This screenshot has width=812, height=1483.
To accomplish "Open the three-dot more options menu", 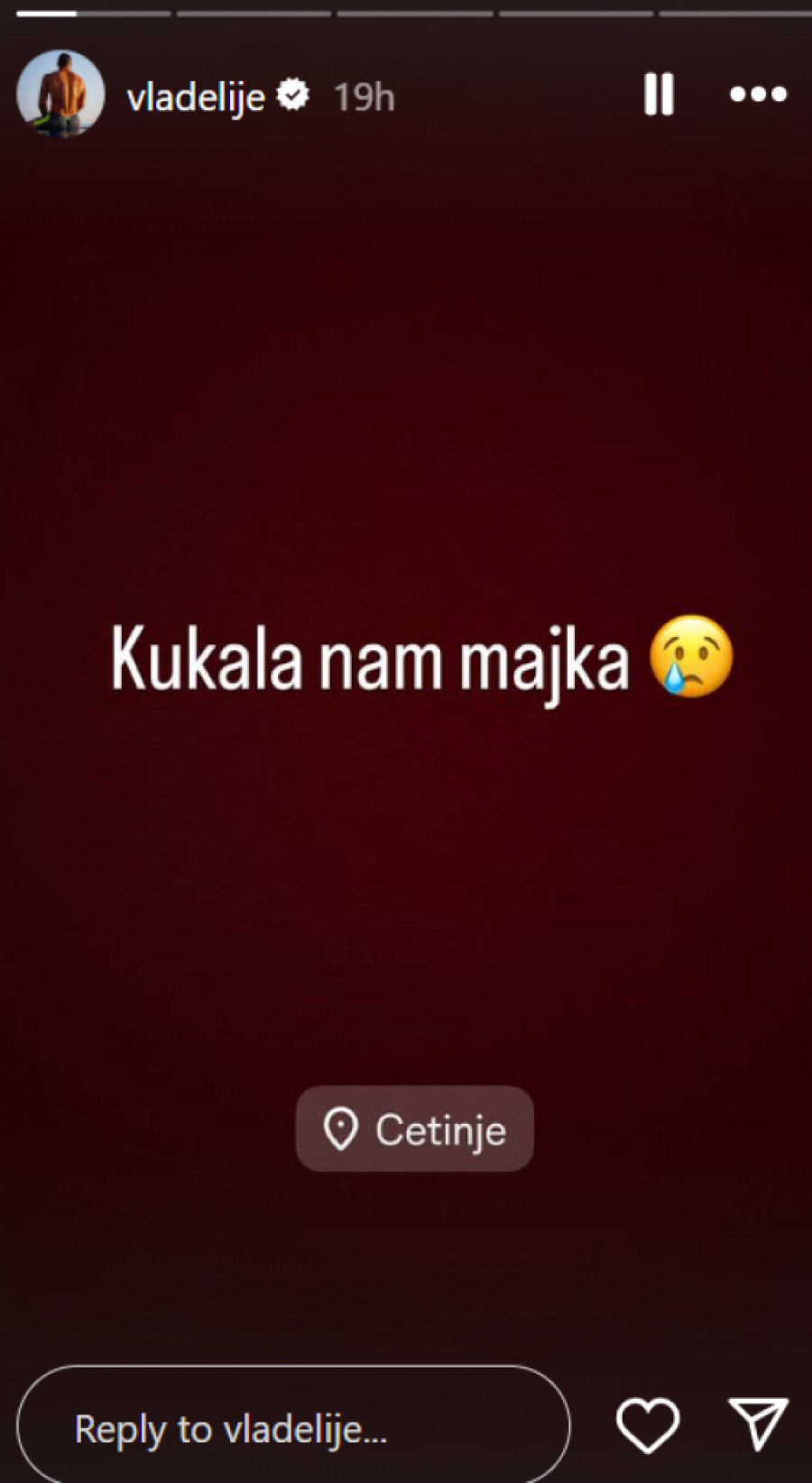I will pos(758,94).
